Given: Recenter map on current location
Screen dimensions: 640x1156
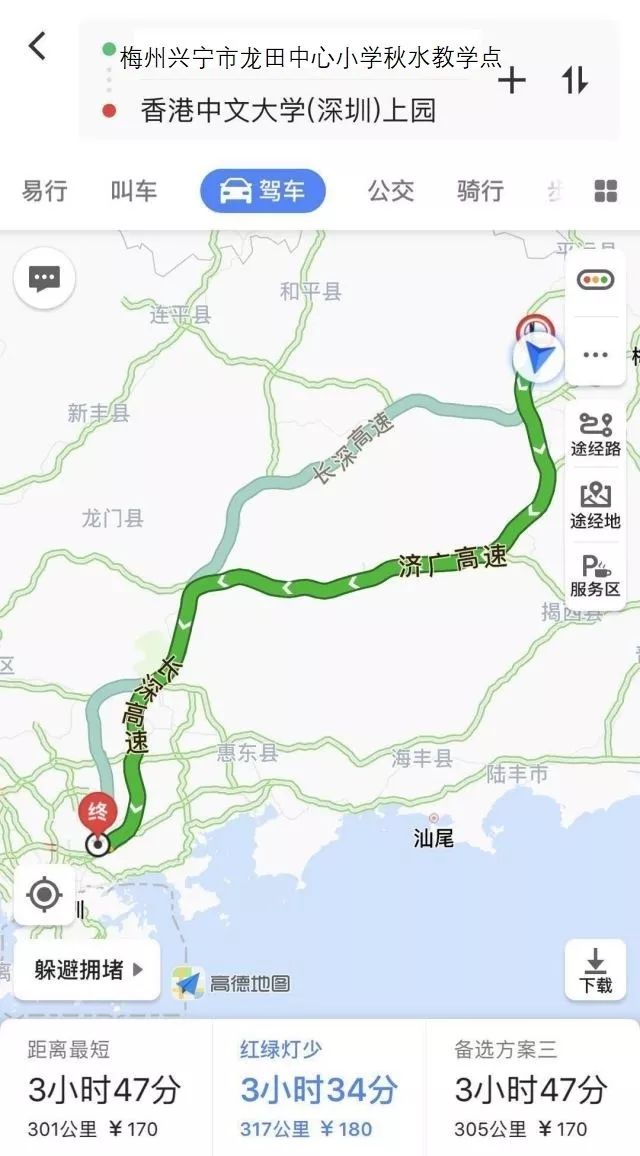Looking at the screenshot, I should (x=44, y=894).
